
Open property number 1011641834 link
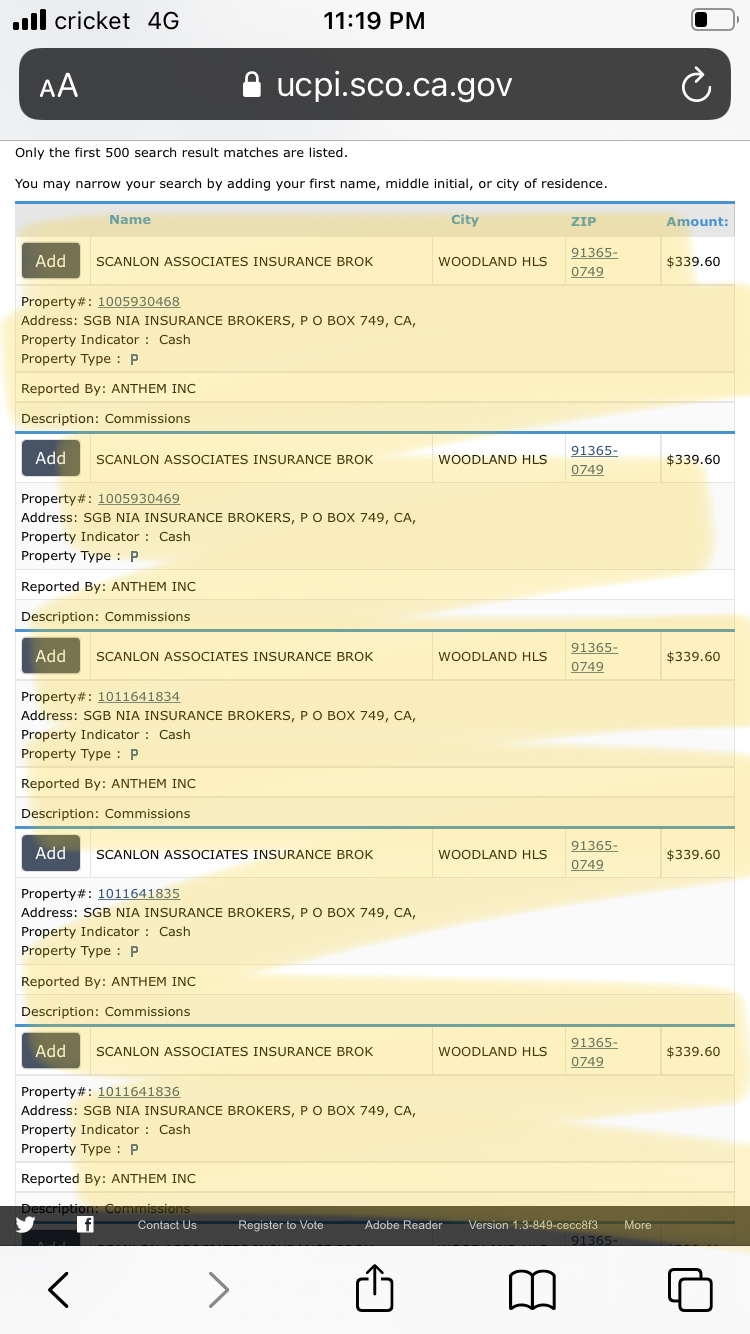coord(139,696)
